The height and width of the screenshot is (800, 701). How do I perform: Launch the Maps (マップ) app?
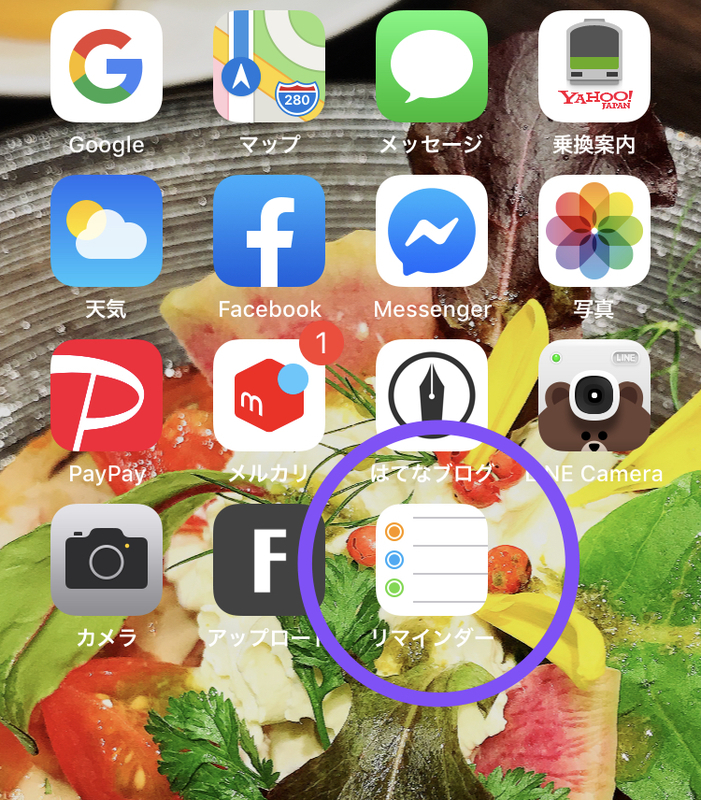(269, 66)
